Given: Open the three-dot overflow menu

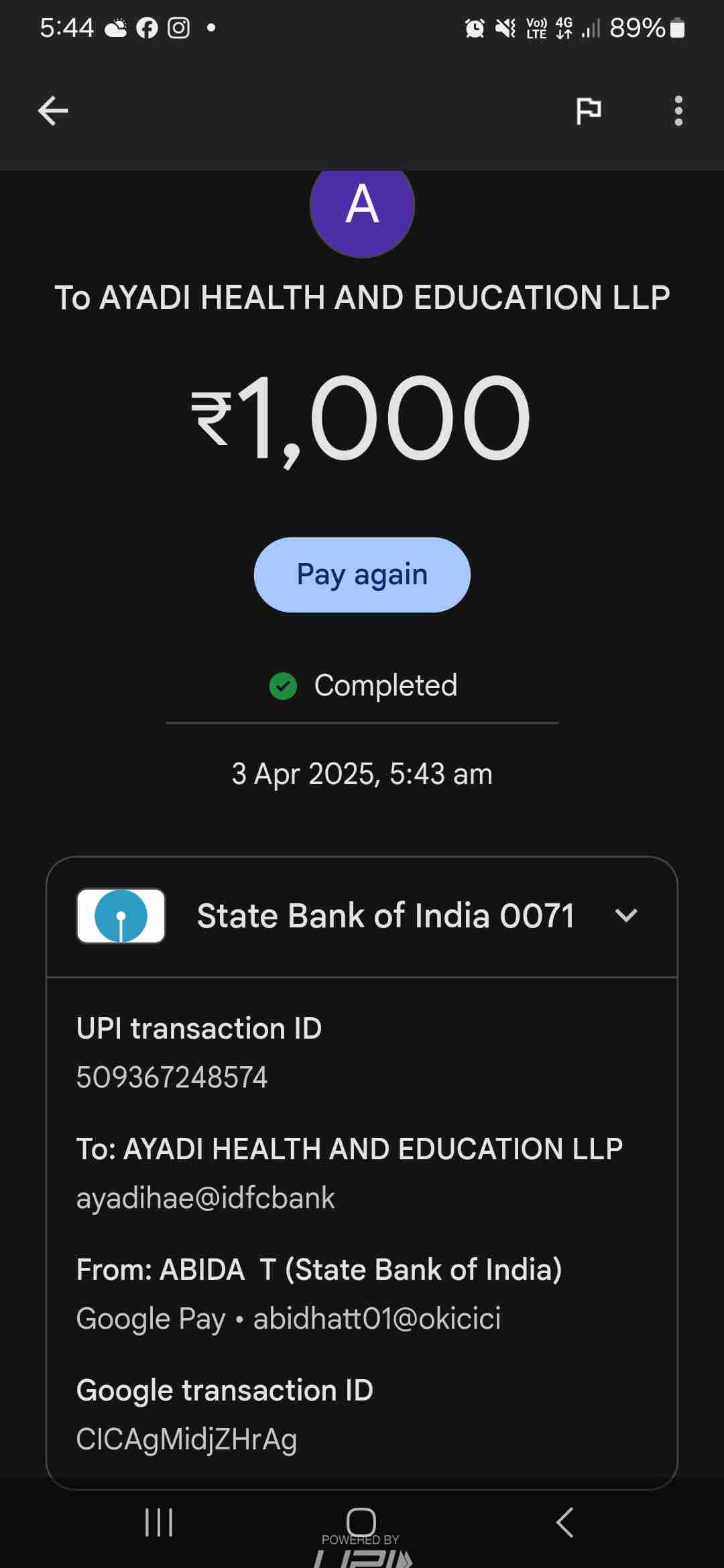Looking at the screenshot, I should [x=678, y=111].
